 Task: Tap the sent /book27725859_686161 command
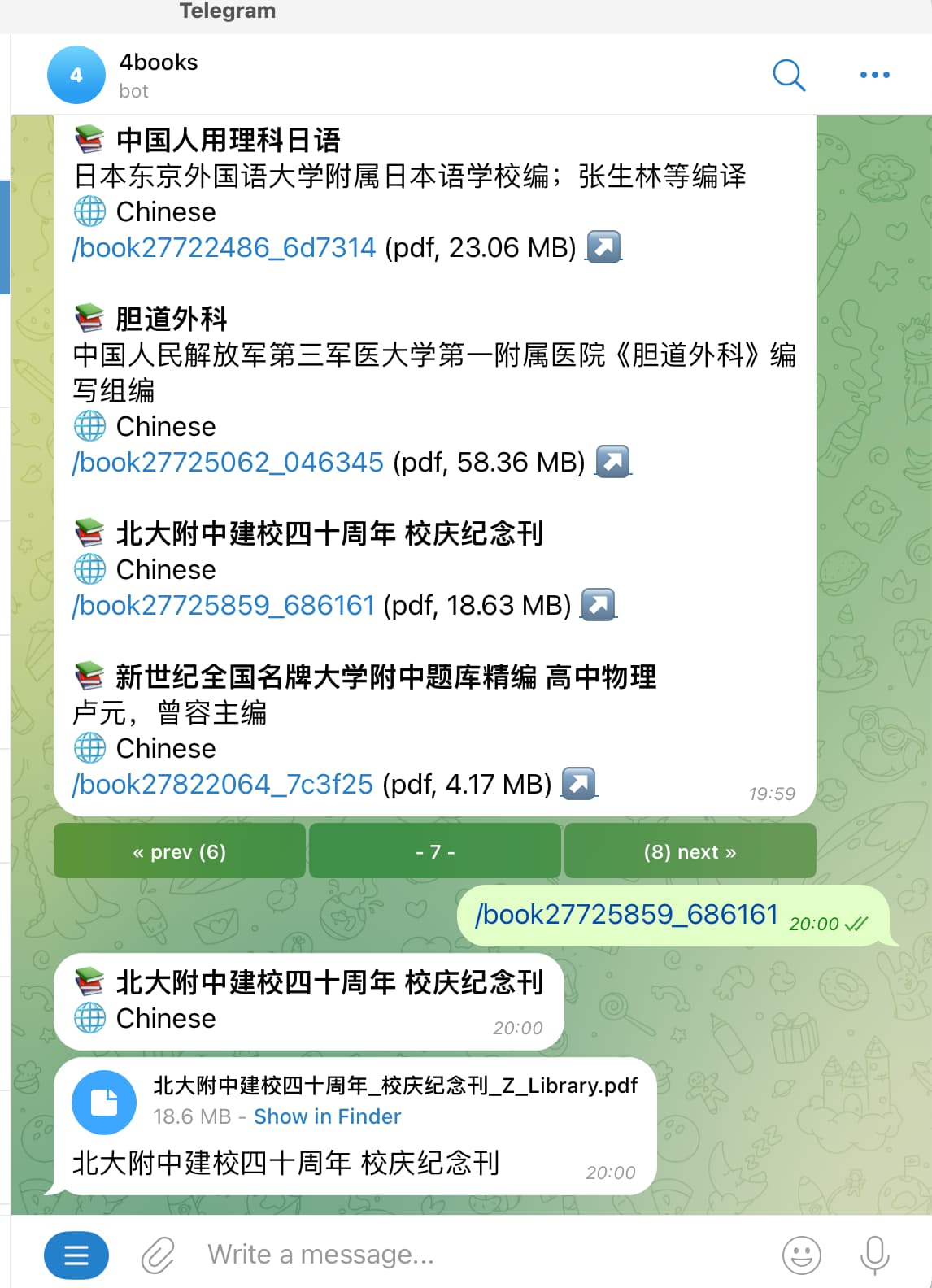(x=627, y=915)
